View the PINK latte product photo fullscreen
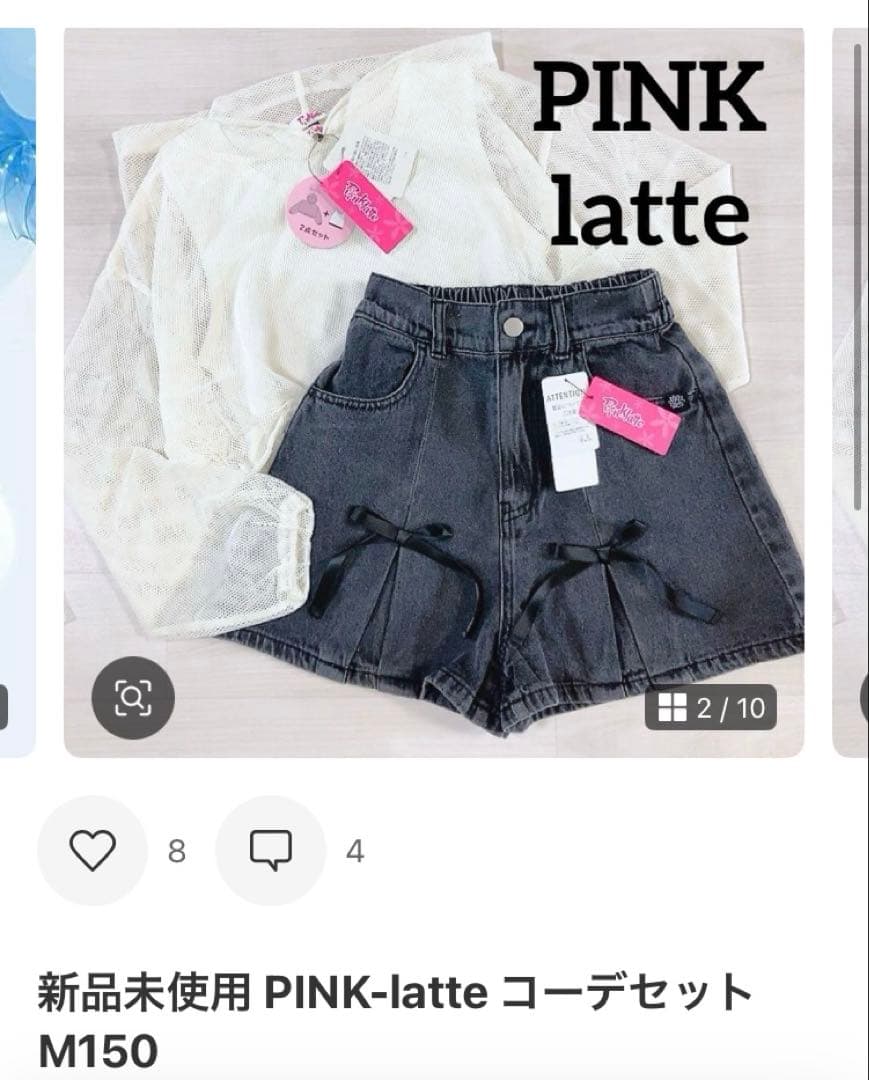The width and height of the screenshot is (869, 1080). click(x=434, y=390)
